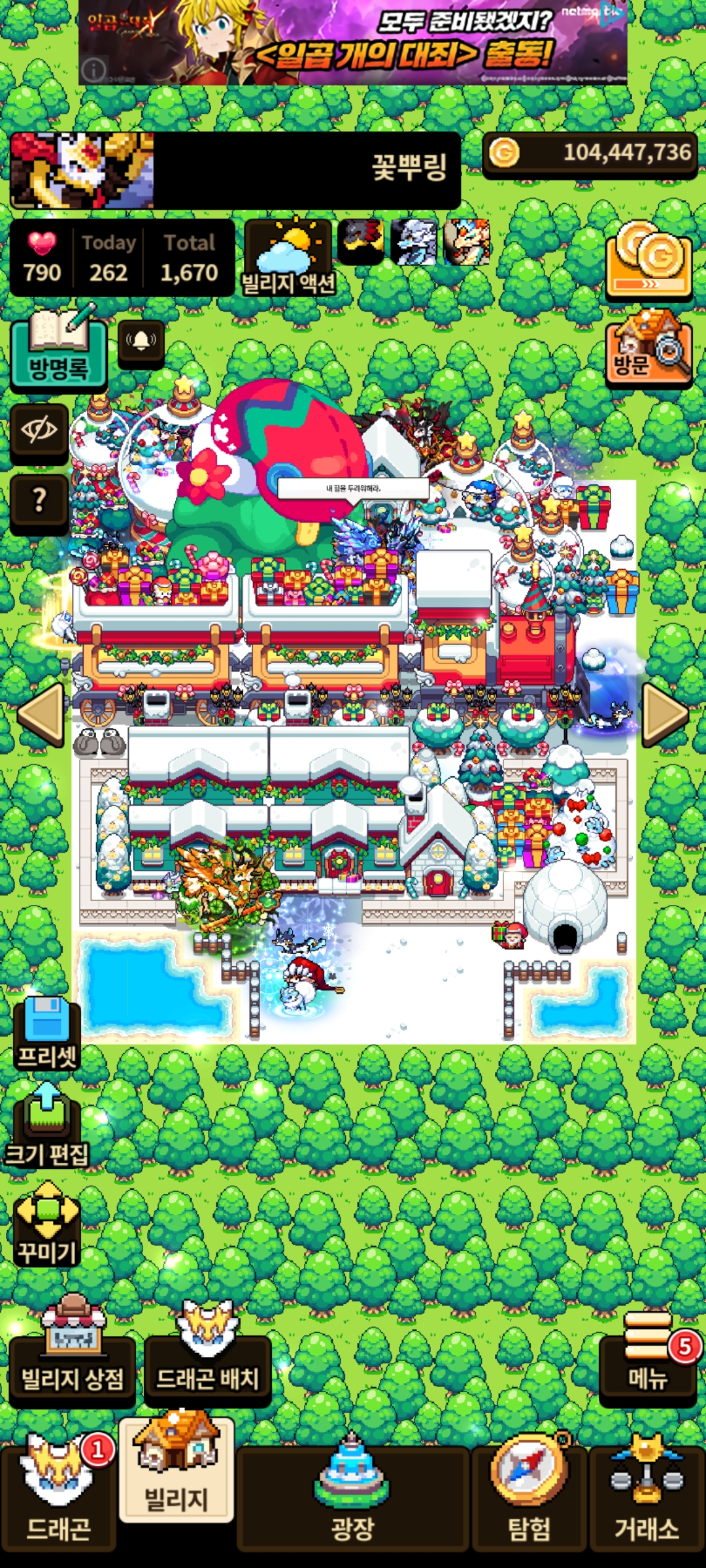Image resolution: width=706 pixels, height=1568 pixels.
Task: Toggle the hide-UI eye icon
Action: pyautogui.click(x=39, y=433)
